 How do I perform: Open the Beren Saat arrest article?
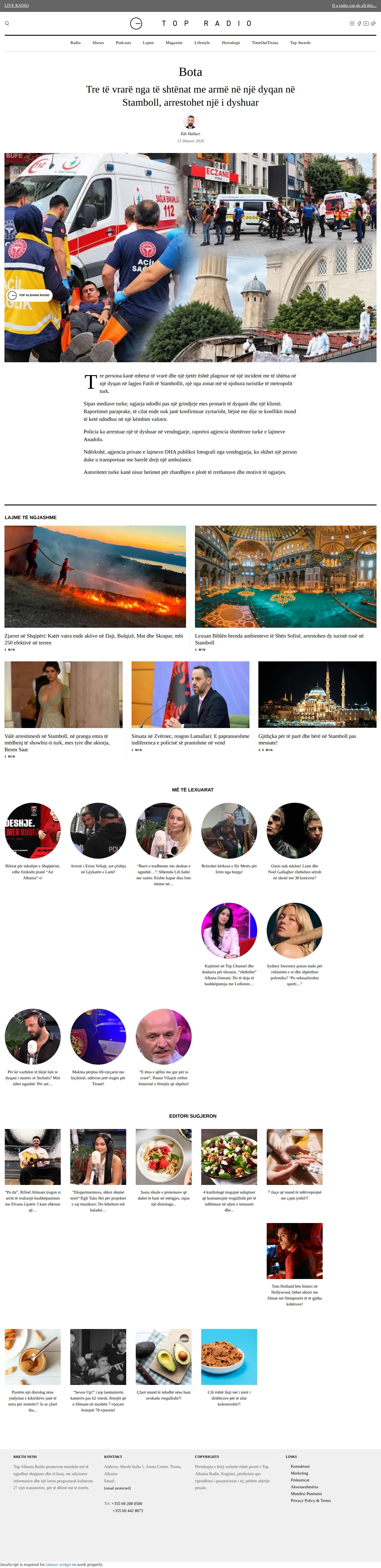[57, 743]
